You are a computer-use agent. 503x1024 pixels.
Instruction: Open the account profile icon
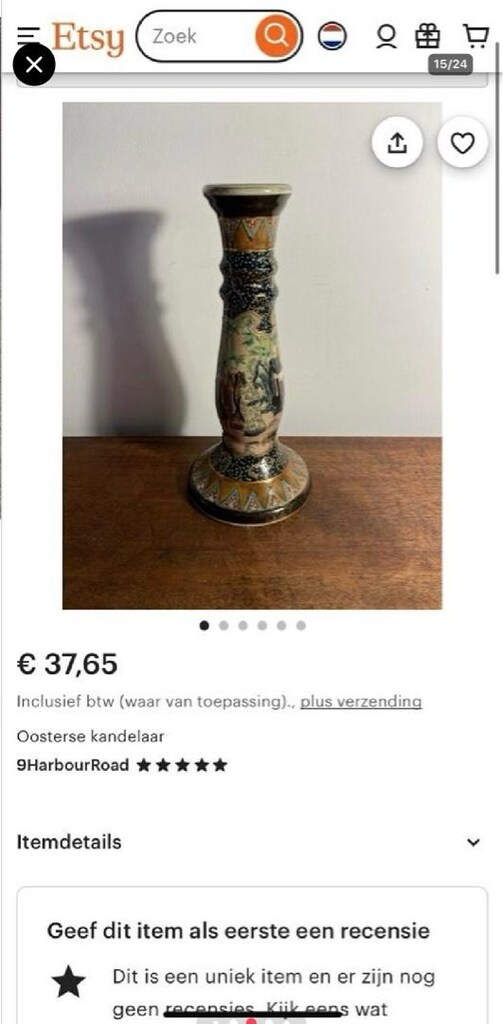(386, 37)
